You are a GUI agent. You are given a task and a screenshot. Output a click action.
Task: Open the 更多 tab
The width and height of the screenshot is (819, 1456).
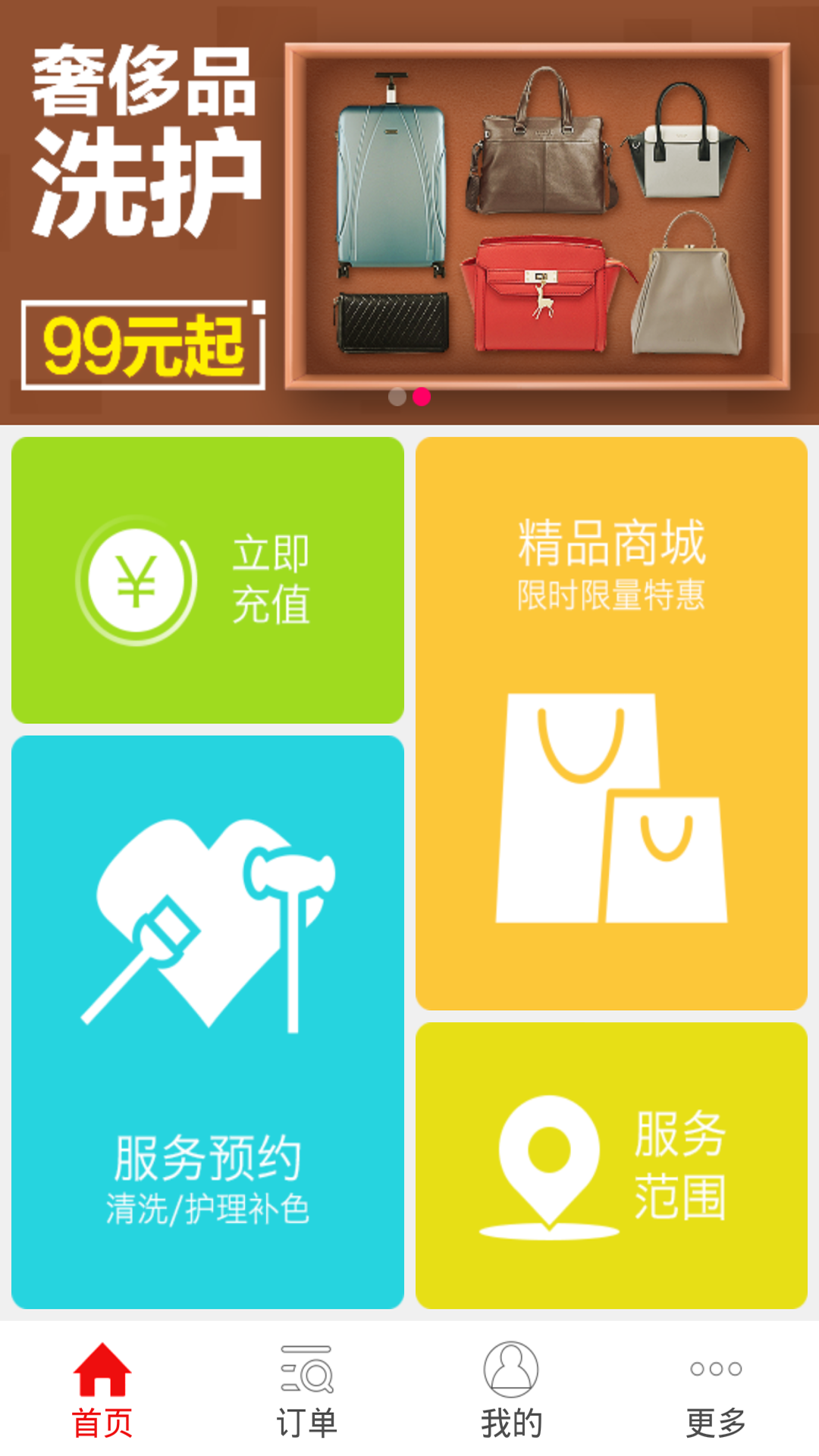pos(717,1389)
